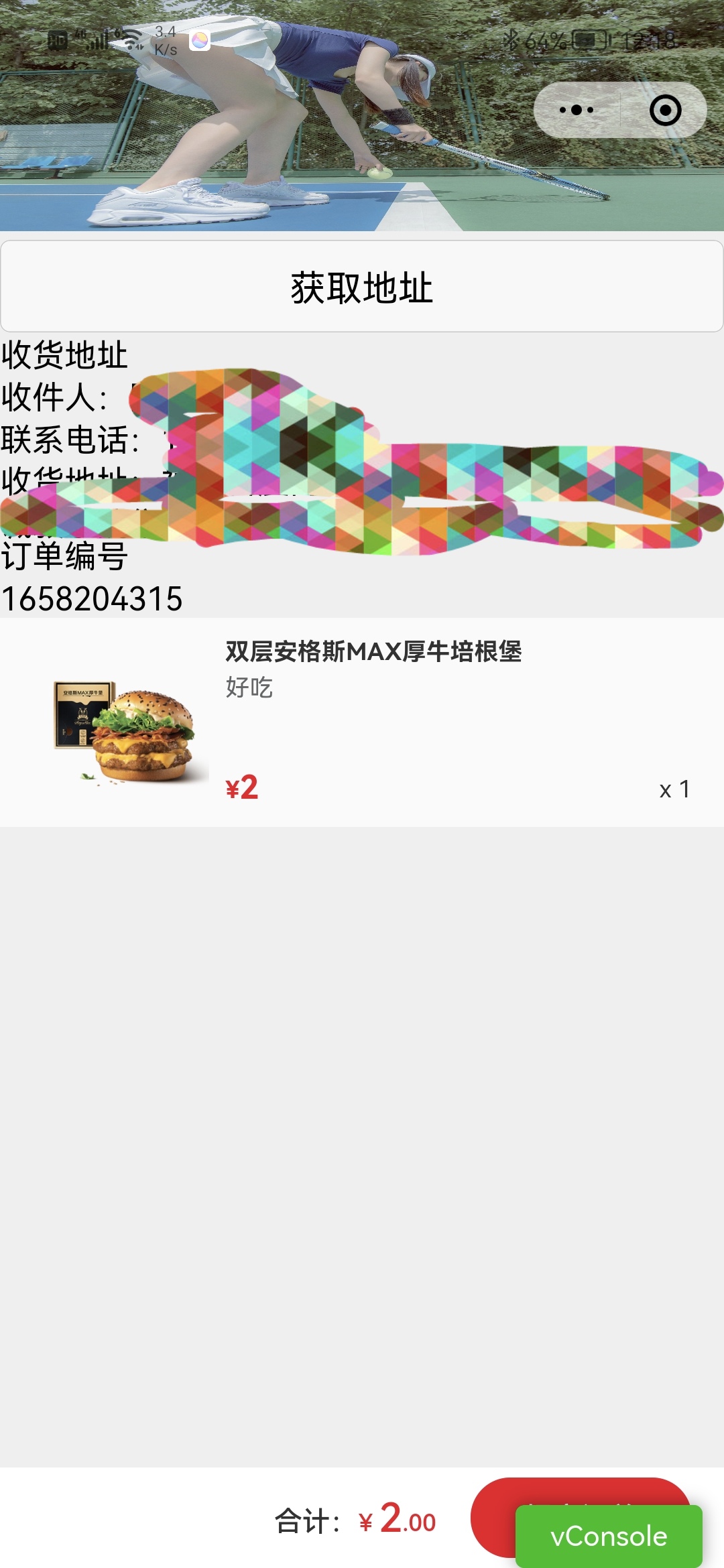Viewport: 724px width, 1568px height.
Task: Tap the 收货地址 section header
Action: pyautogui.click(x=65, y=358)
